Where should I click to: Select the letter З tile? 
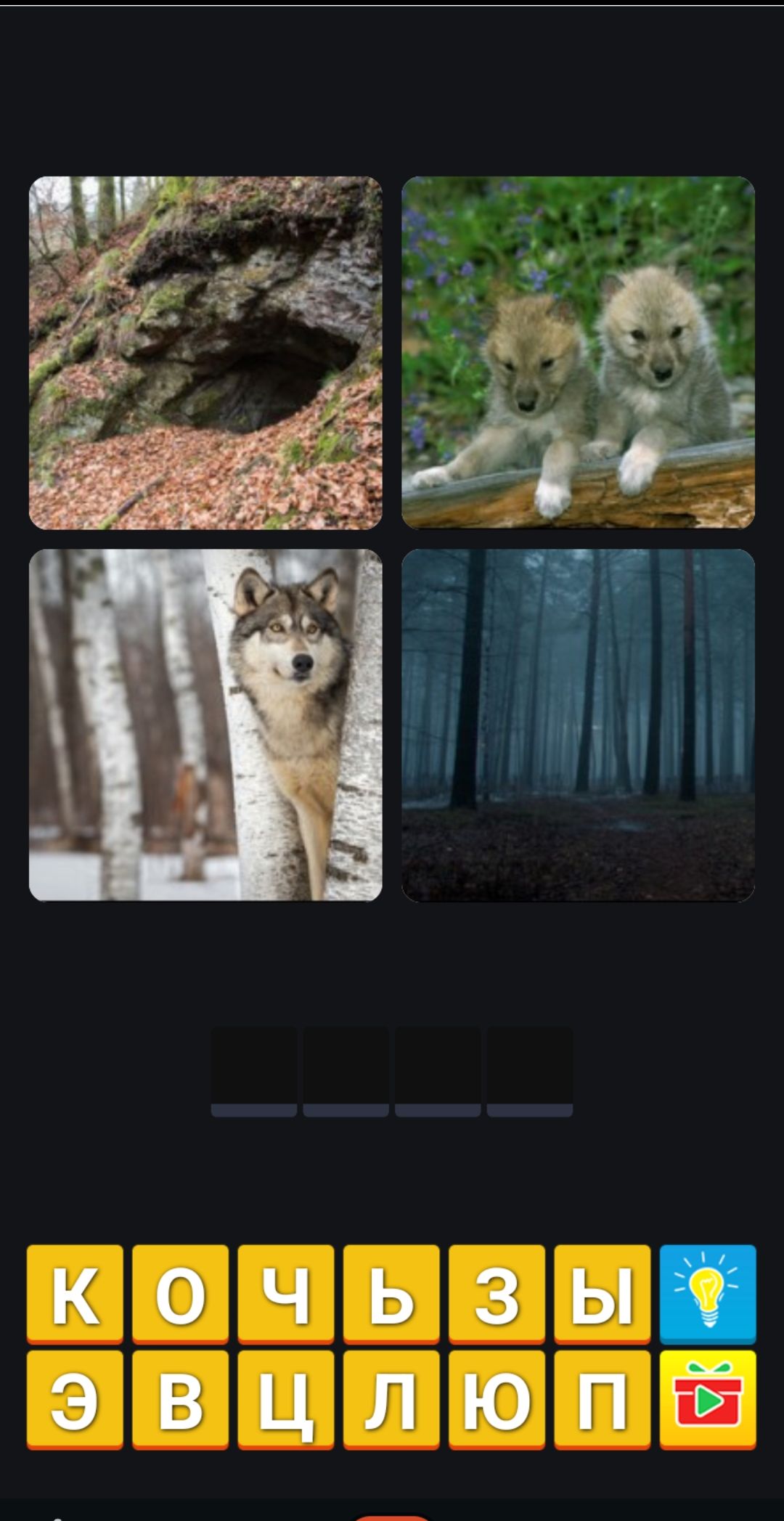[497, 1293]
